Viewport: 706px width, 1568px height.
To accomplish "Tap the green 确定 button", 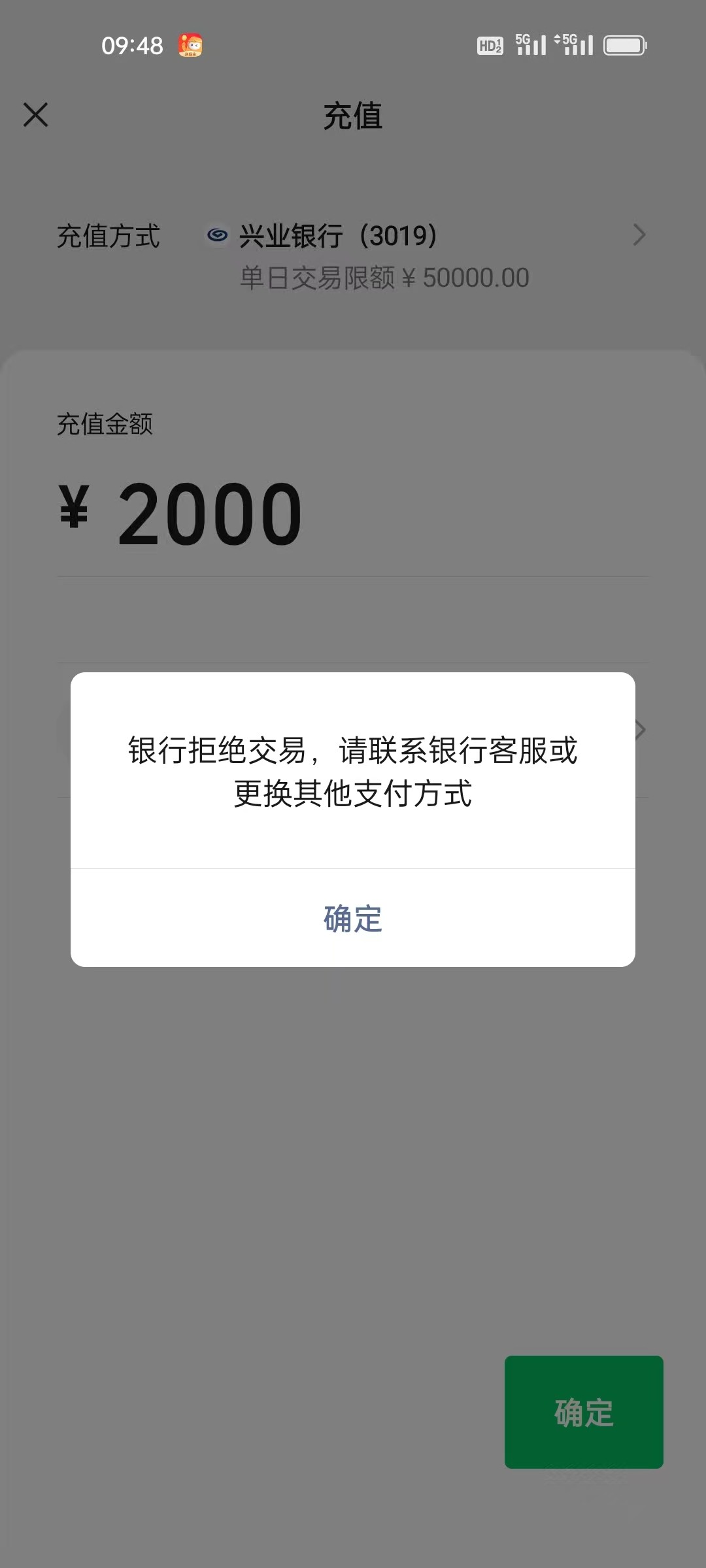I will point(583,1413).
